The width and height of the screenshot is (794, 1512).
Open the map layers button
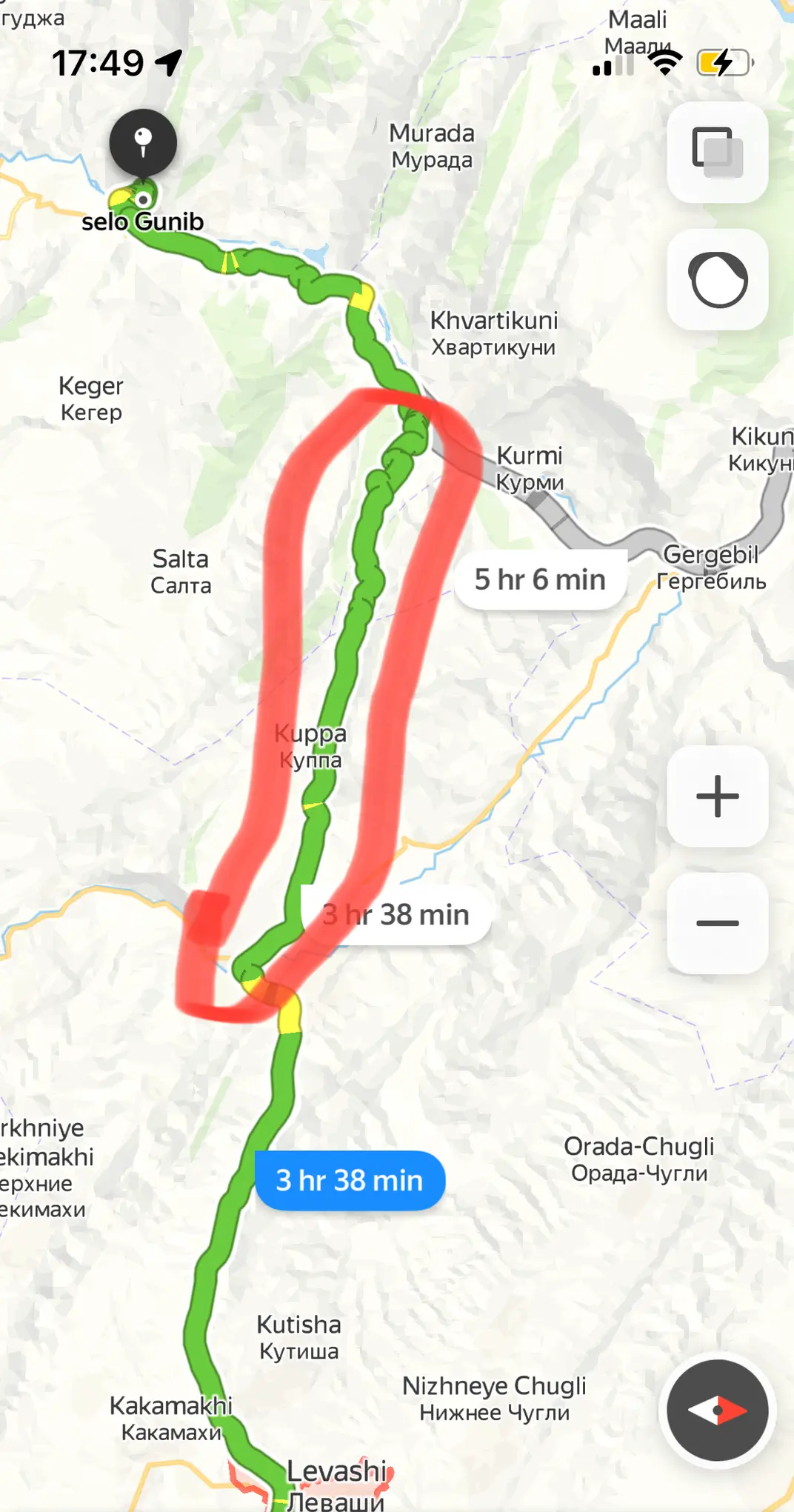[717, 153]
